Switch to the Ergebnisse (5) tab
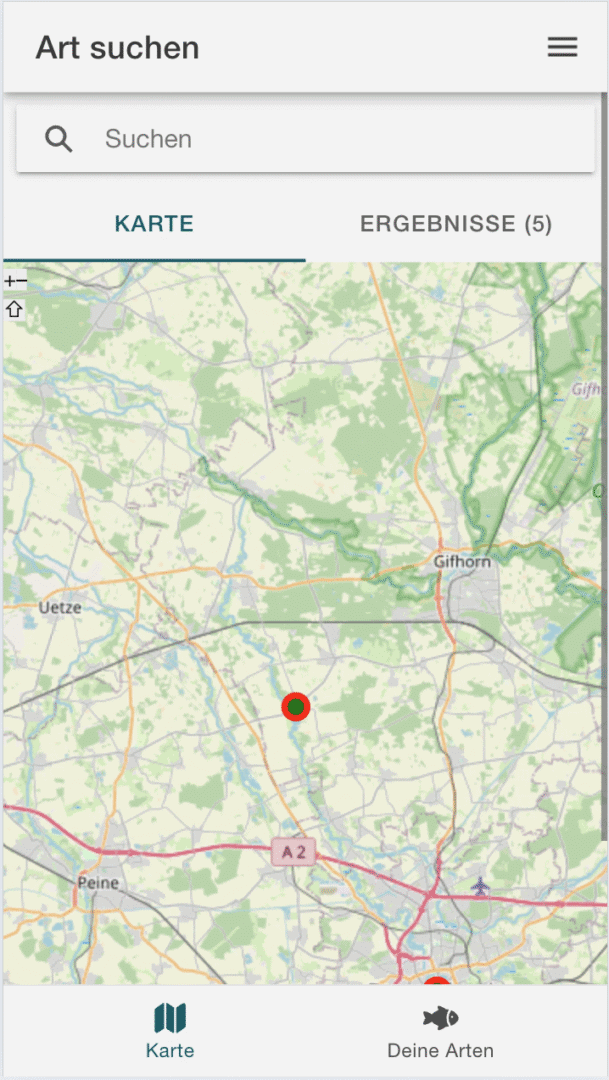The height and width of the screenshot is (1080, 609). click(456, 224)
